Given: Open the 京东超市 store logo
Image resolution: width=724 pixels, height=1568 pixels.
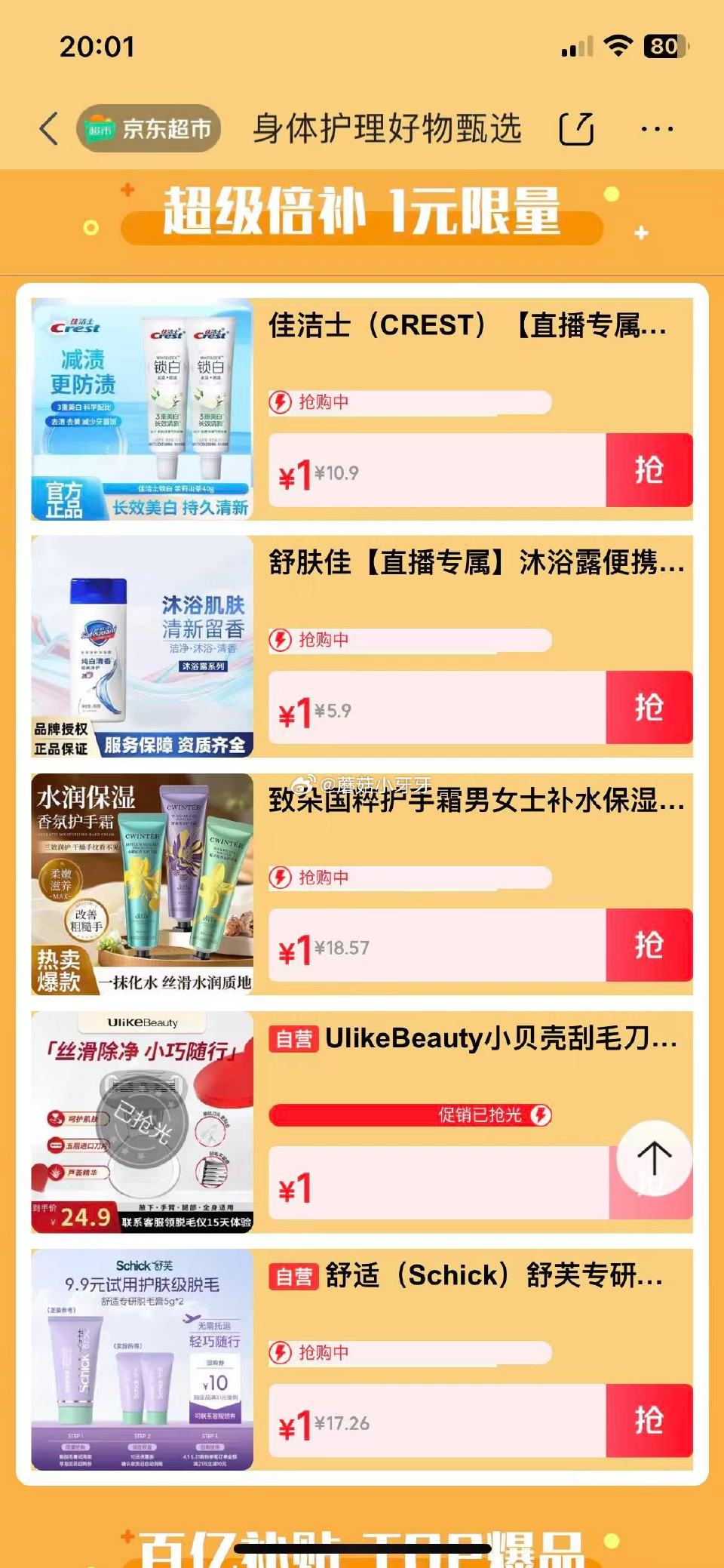Looking at the screenshot, I should [x=147, y=127].
